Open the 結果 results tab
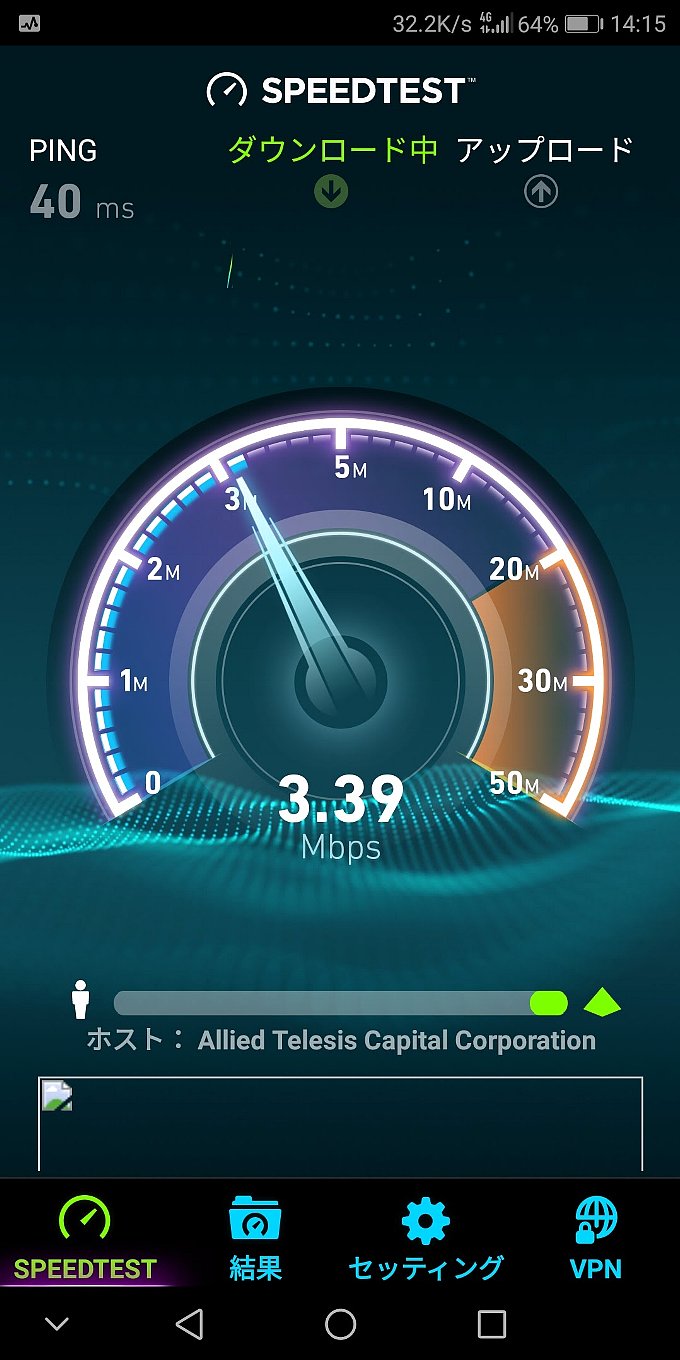 (255, 1238)
